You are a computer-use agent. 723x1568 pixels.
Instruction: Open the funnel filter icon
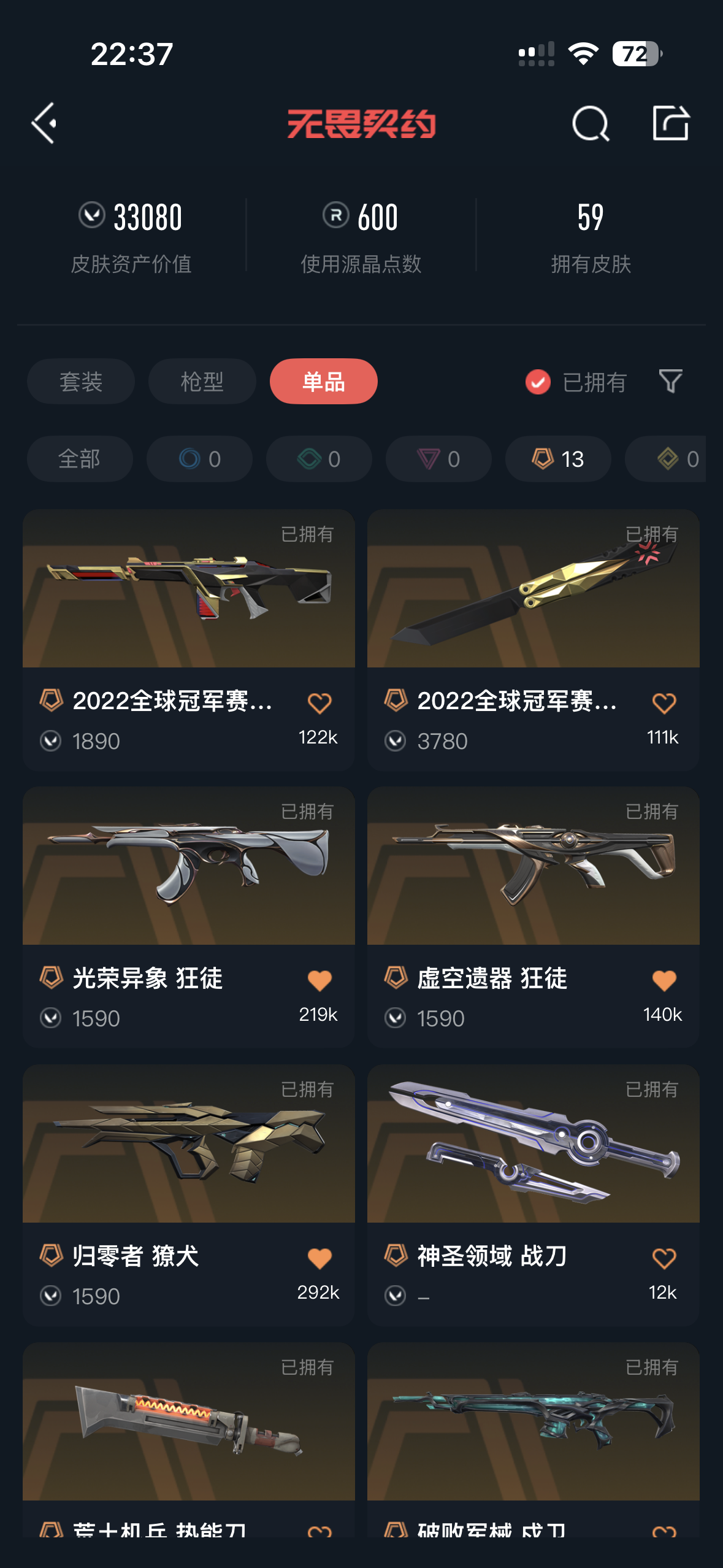click(x=670, y=382)
